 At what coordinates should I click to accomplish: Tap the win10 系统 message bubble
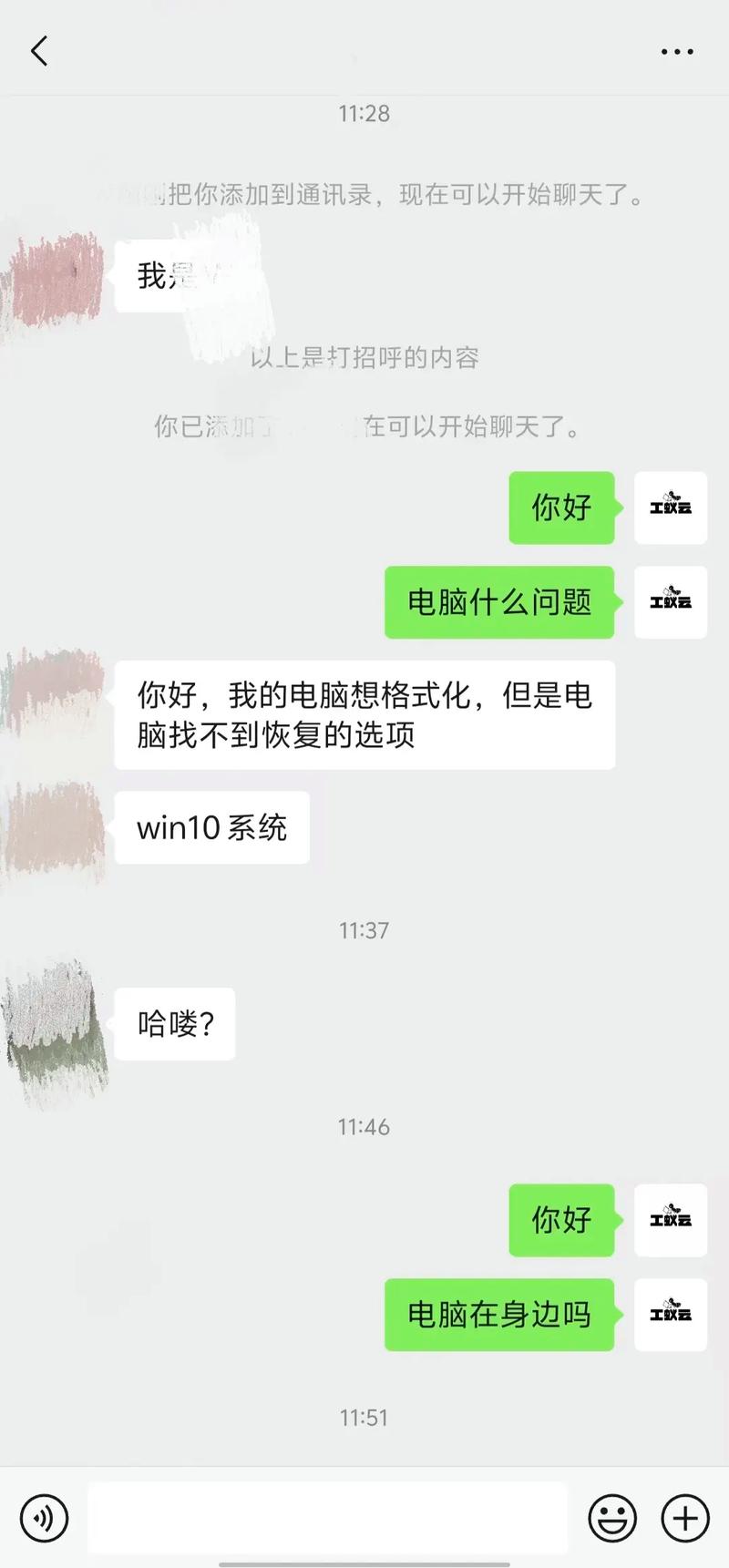[211, 827]
